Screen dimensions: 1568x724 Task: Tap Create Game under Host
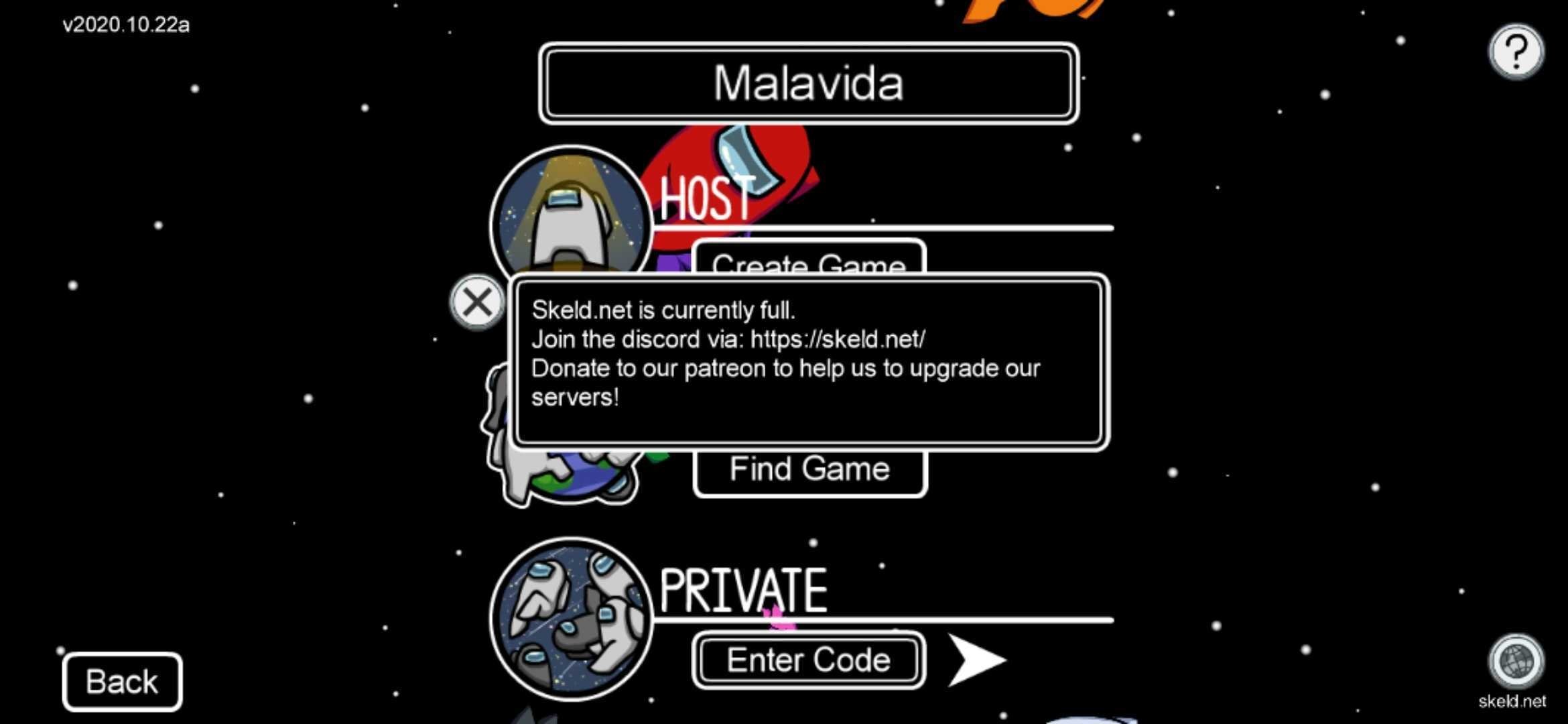808,258
